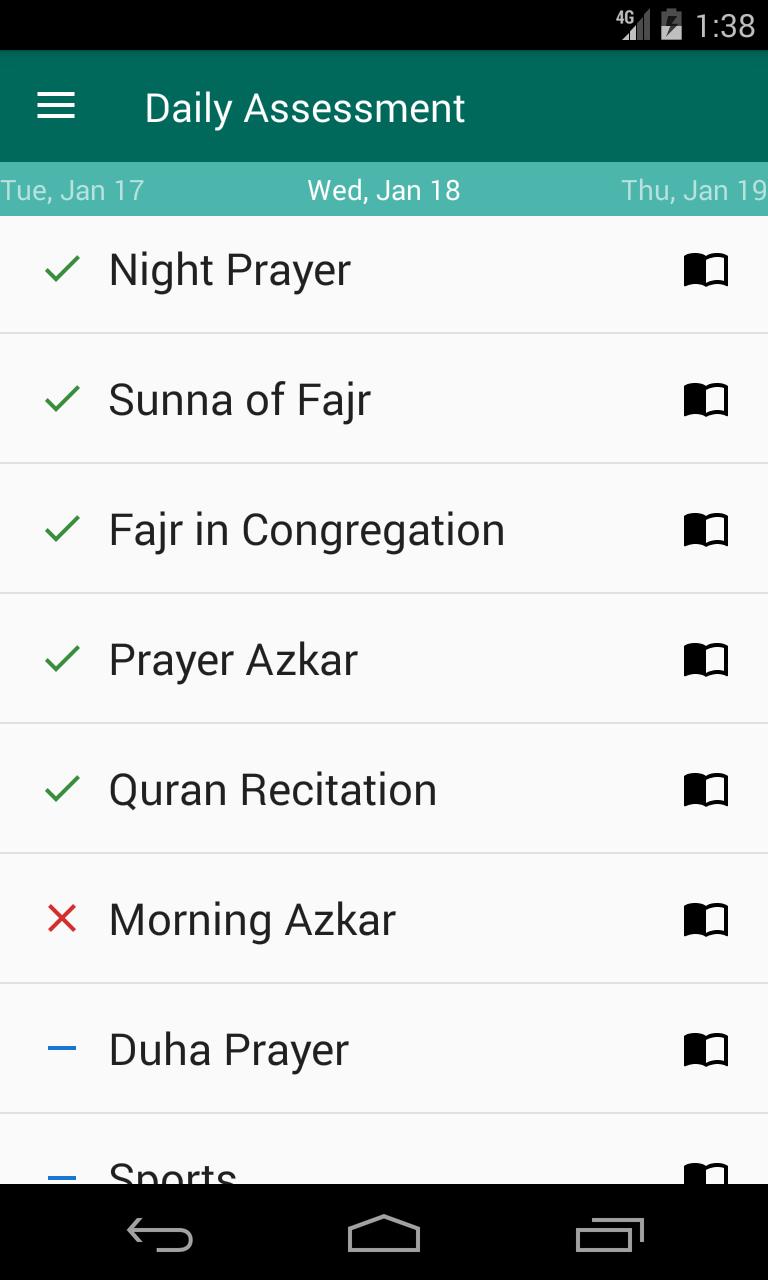Open the Quran Recitation book icon
The image size is (768, 1280).
[x=705, y=789]
